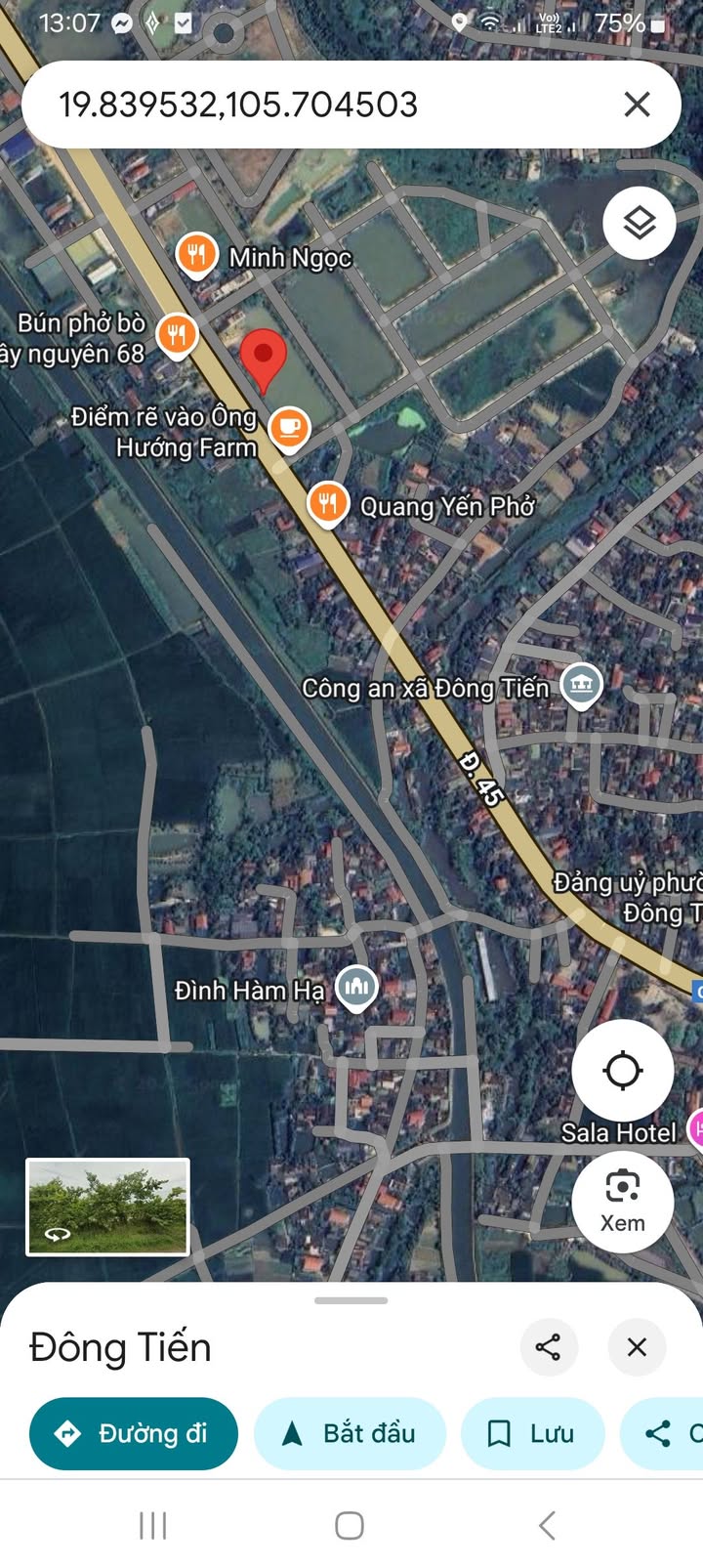Select the Quang Yến Phở marker
703x1568 pixels.
click(328, 504)
